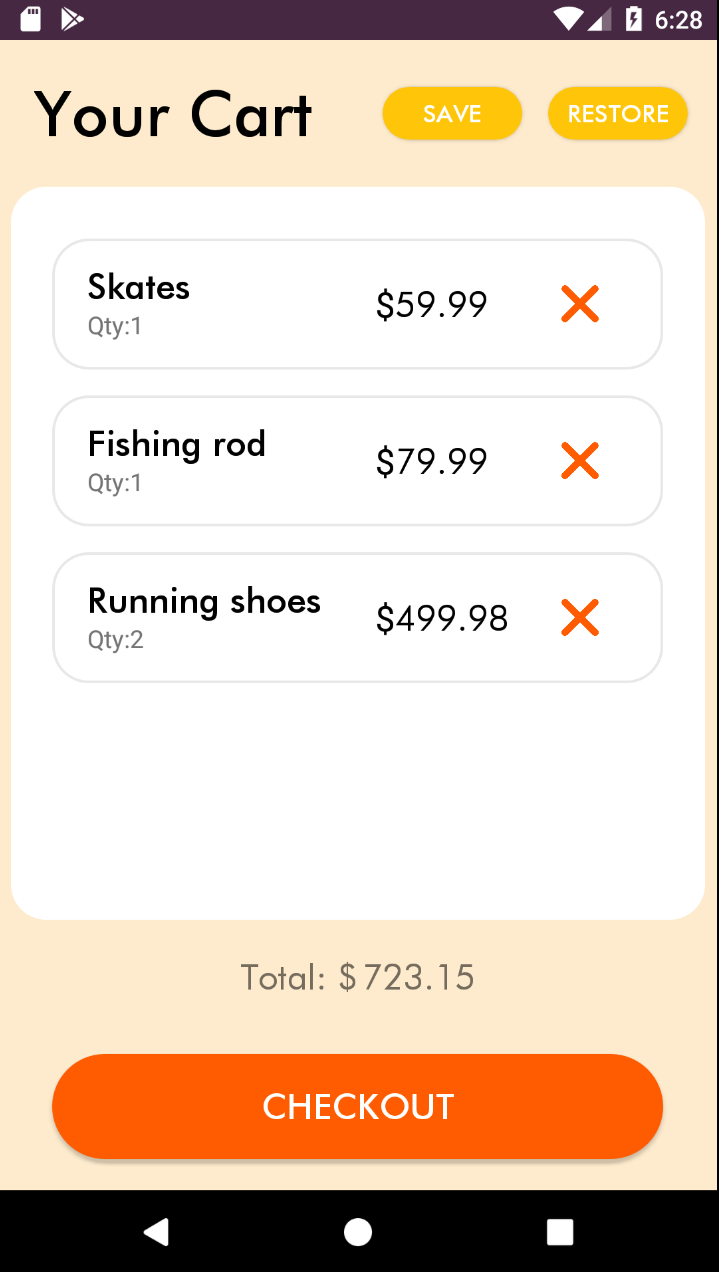Remove Running shoes from the cart

tap(580, 618)
